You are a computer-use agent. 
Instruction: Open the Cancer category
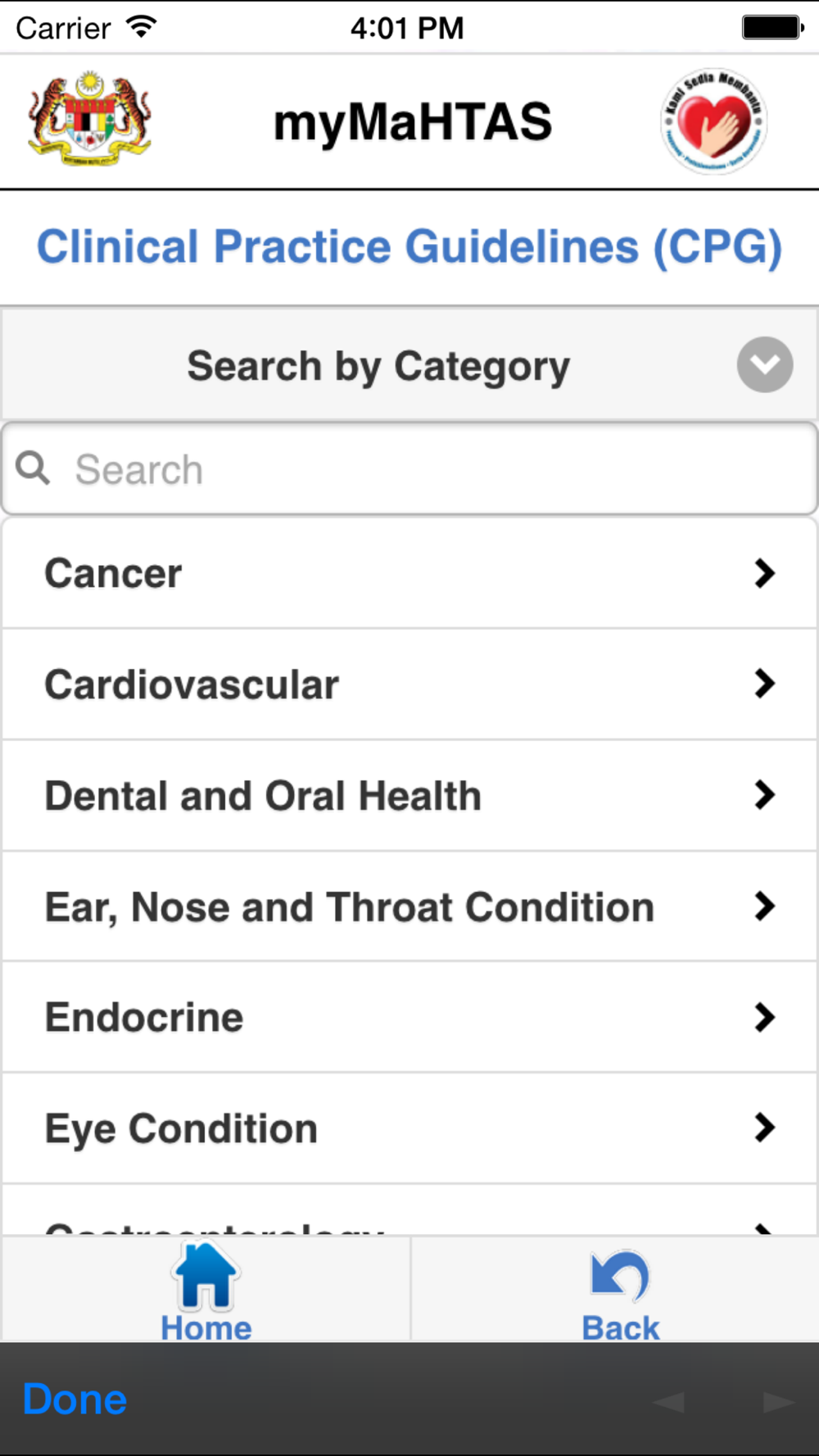tap(409, 573)
